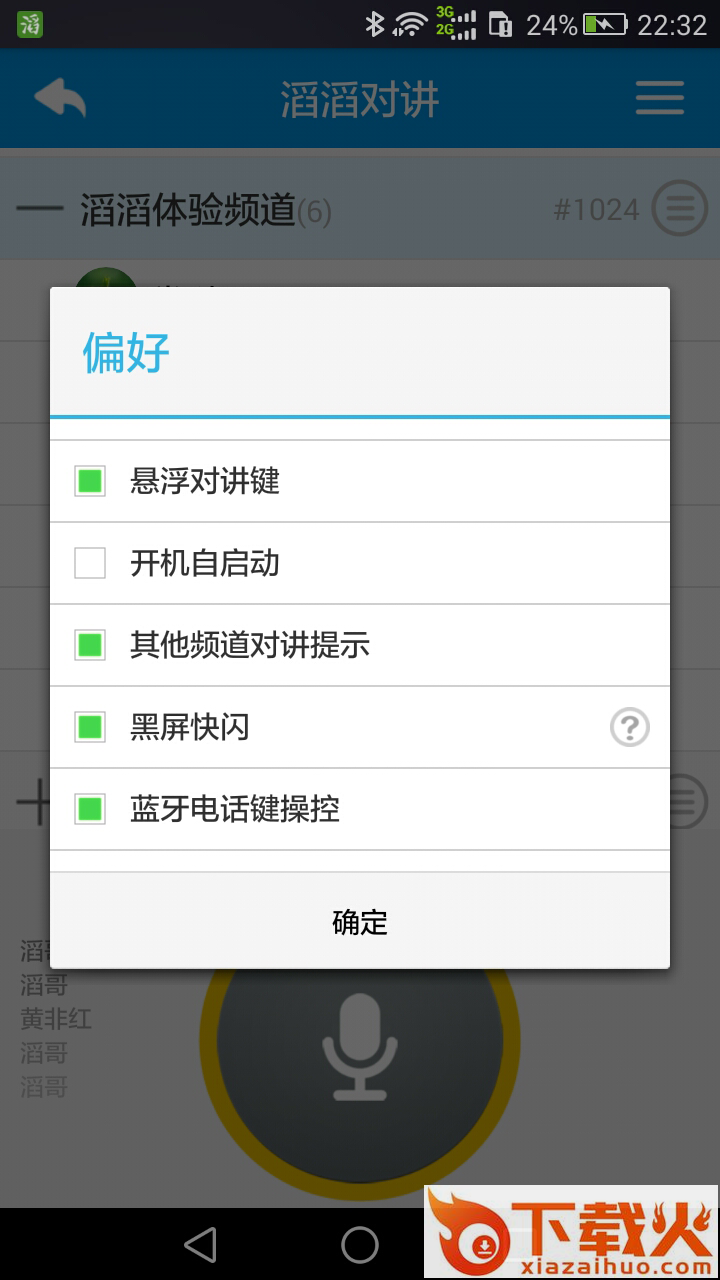Uncheck 蓝牙电话键操控 option

90,809
